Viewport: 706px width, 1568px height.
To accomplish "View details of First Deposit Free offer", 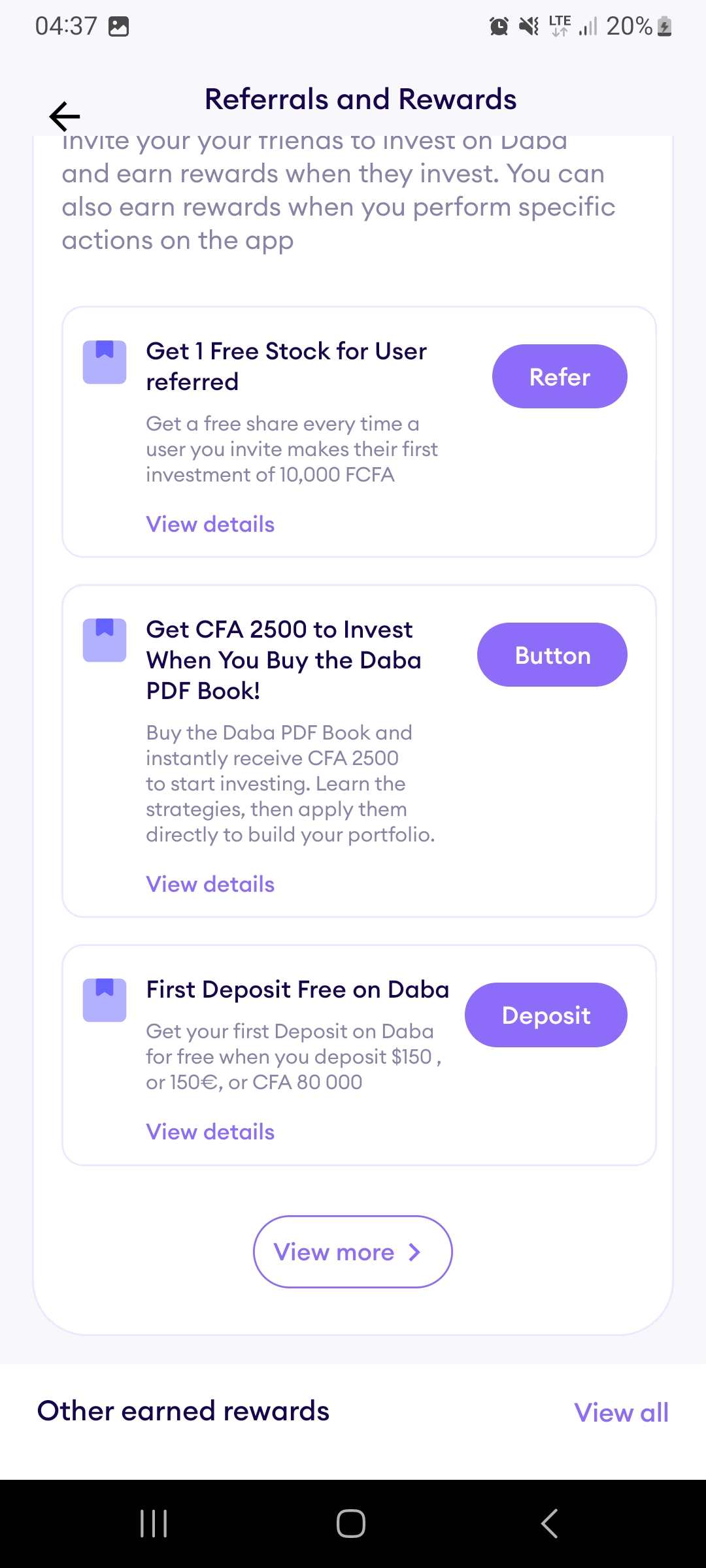I will coord(210,1132).
